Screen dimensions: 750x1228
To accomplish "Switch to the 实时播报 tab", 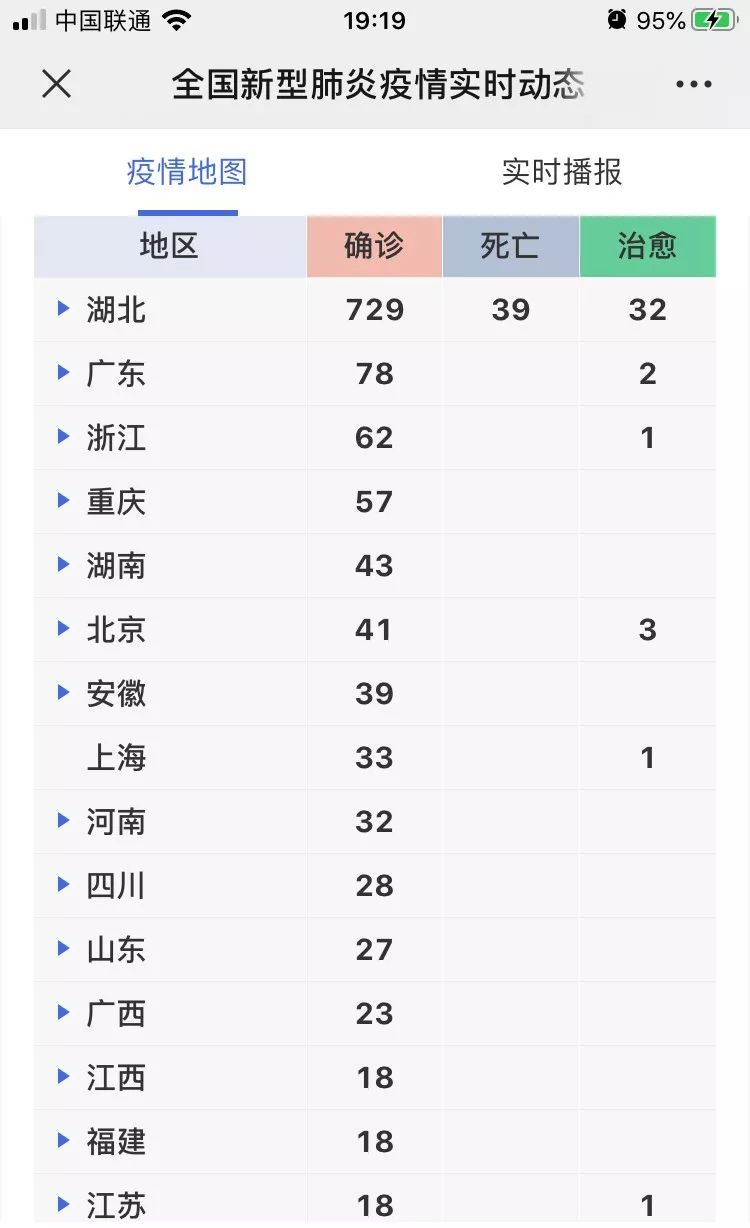I will point(562,172).
